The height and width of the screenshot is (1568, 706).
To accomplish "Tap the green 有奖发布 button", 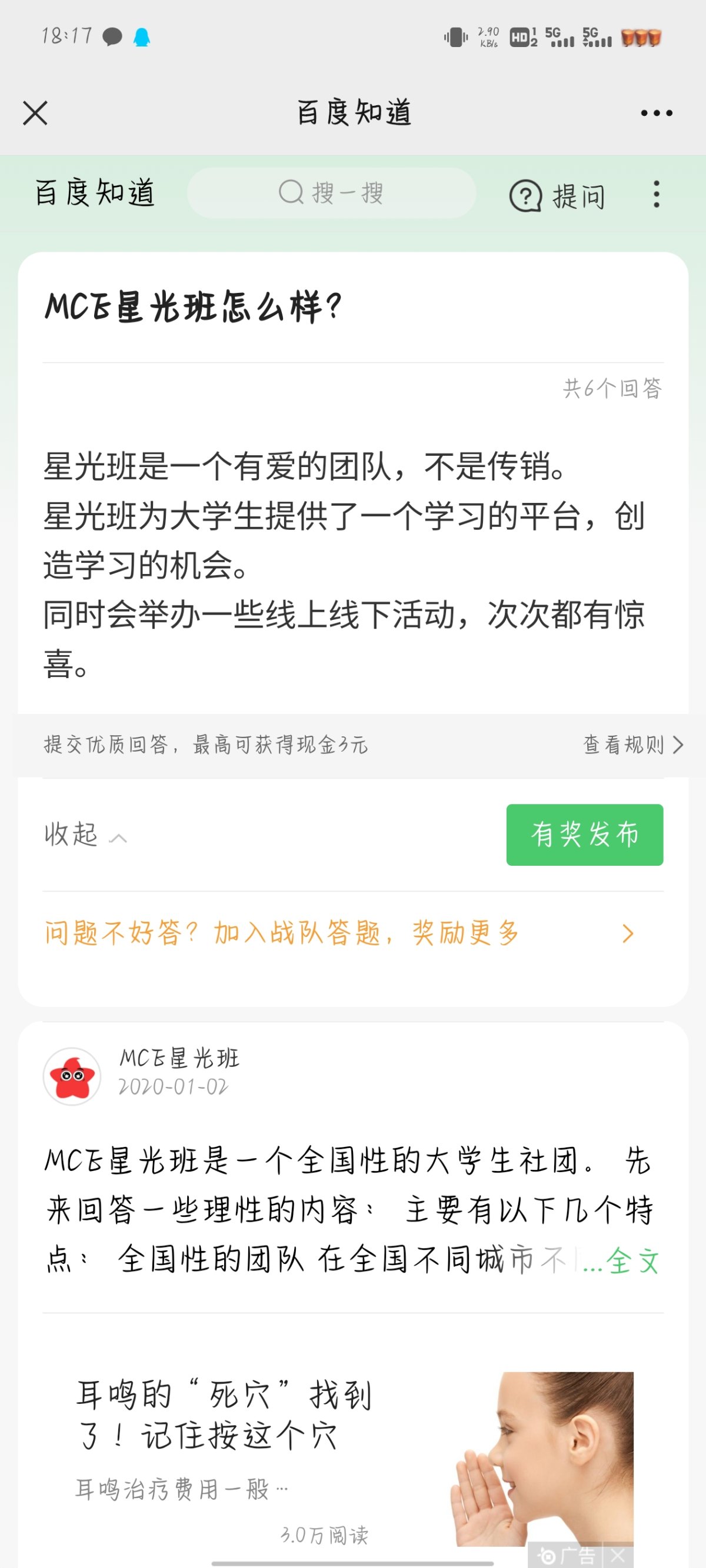I will point(584,835).
